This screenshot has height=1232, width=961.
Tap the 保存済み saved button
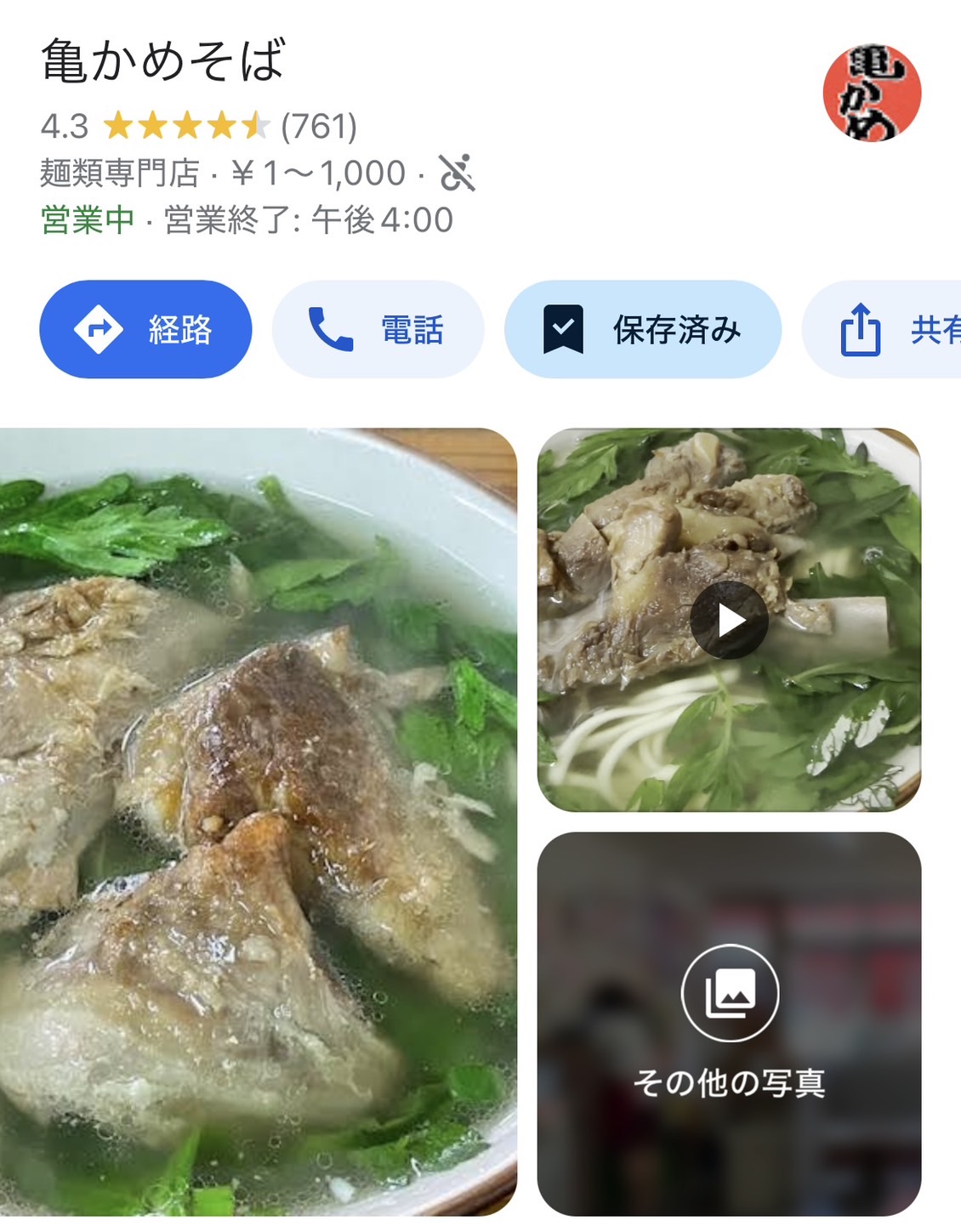tap(642, 329)
